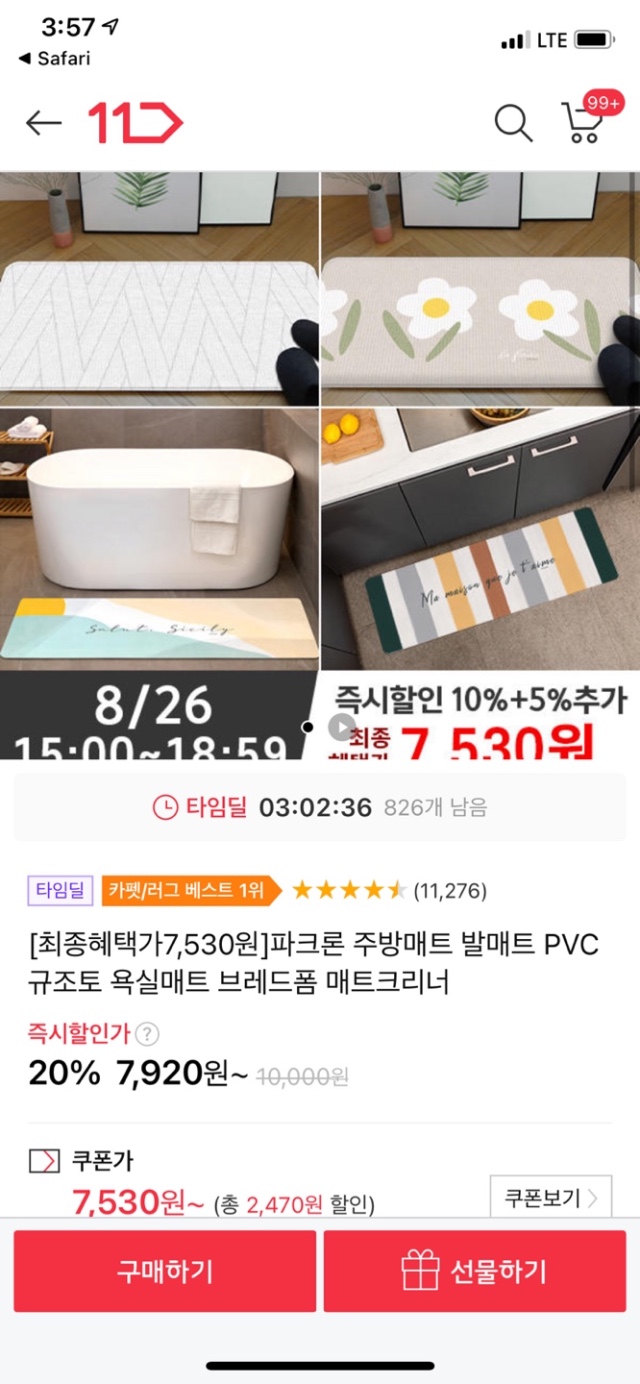Play the product video
640x1384 pixels.
click(343, 727)
